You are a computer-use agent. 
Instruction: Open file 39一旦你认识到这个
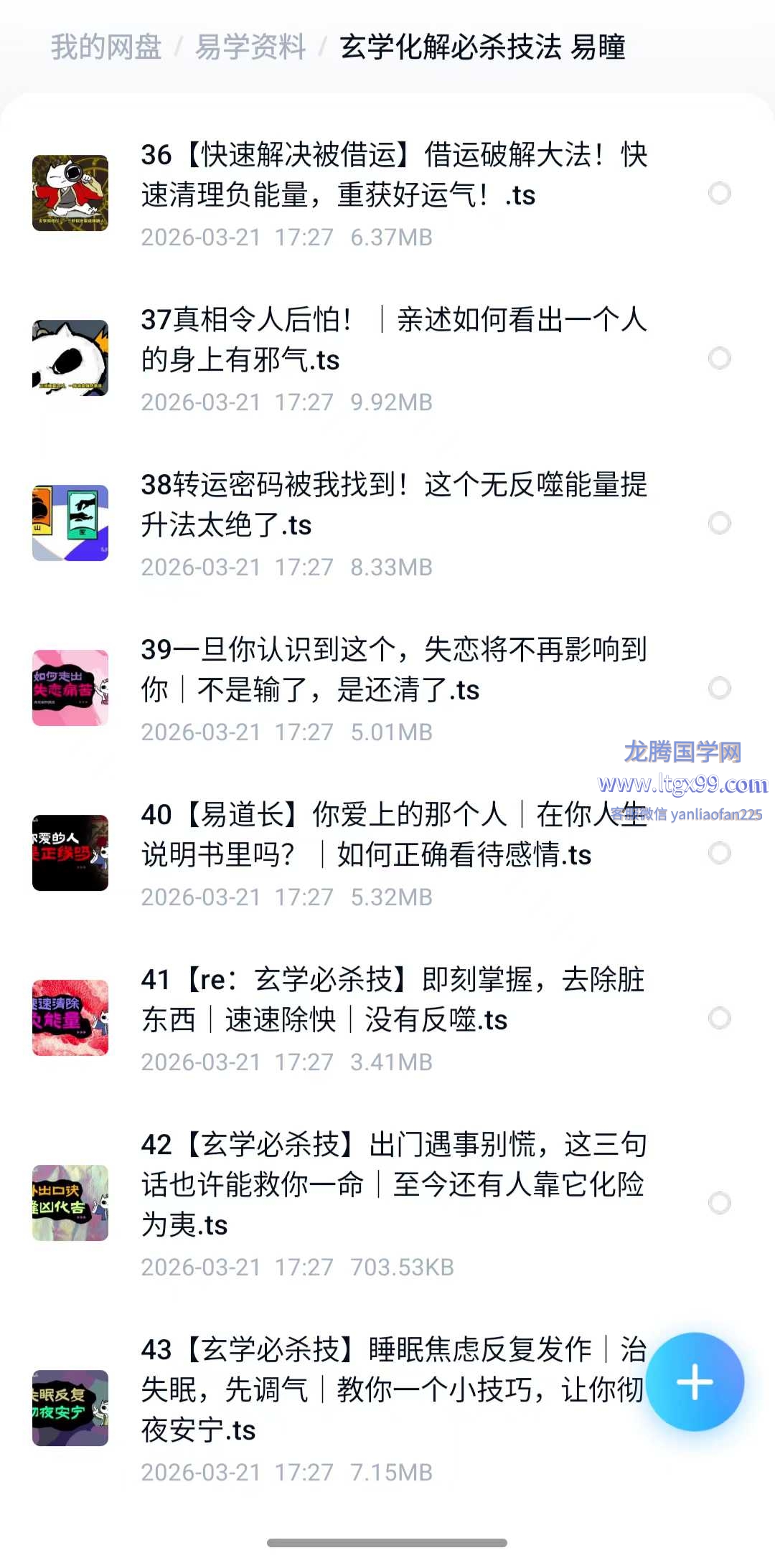(x=393, y=670)
